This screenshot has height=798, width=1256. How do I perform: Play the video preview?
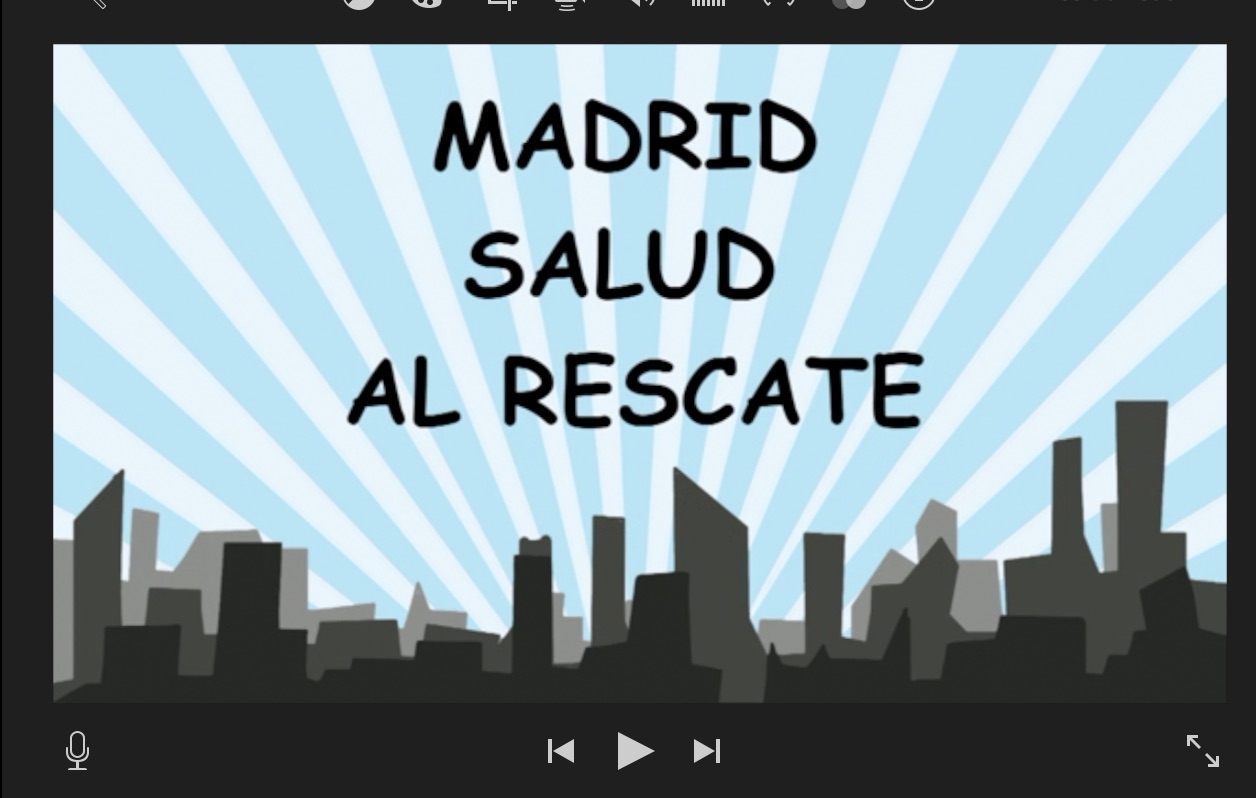(x=634, y=751)
